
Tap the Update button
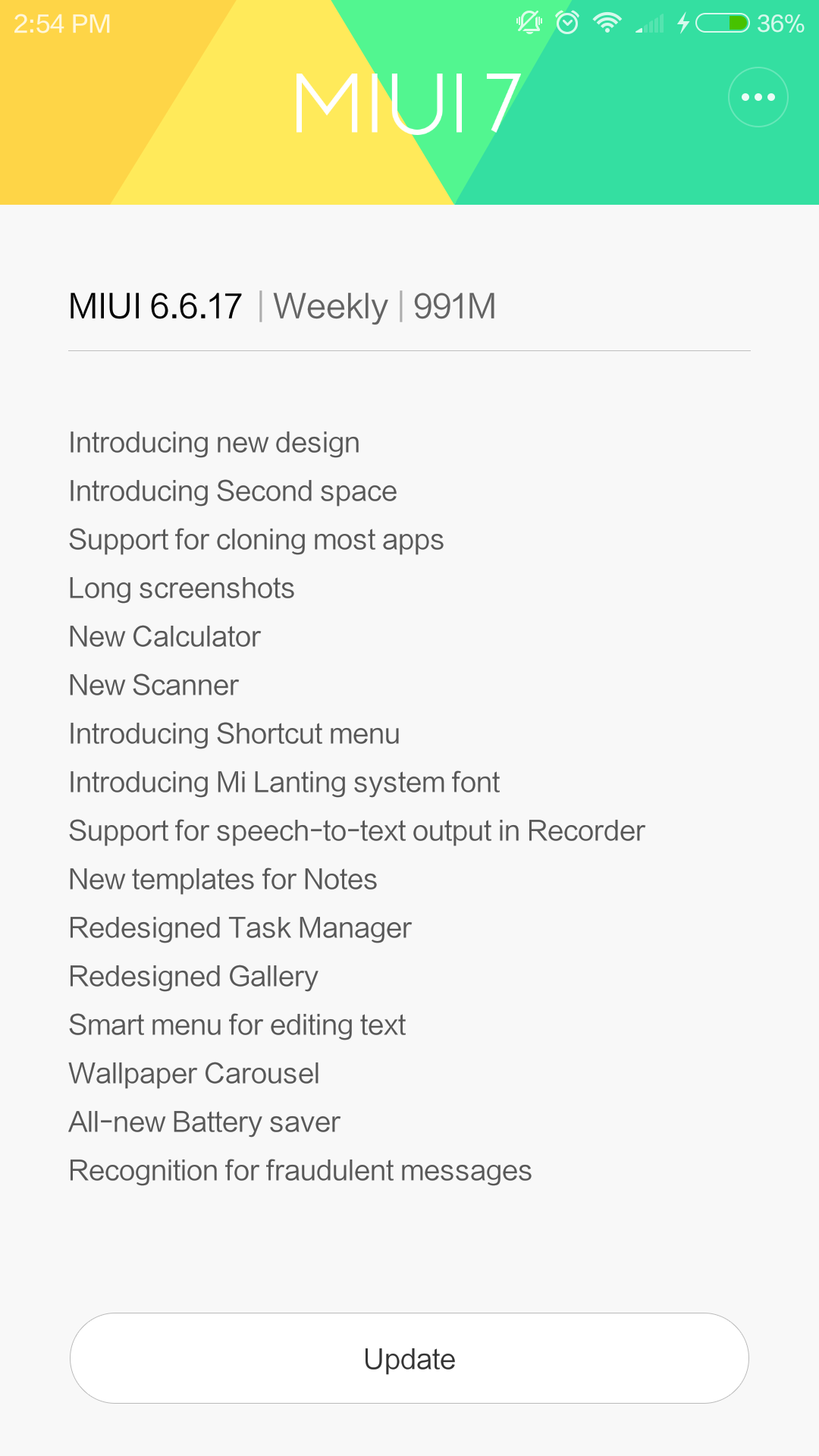(409, 1358)
